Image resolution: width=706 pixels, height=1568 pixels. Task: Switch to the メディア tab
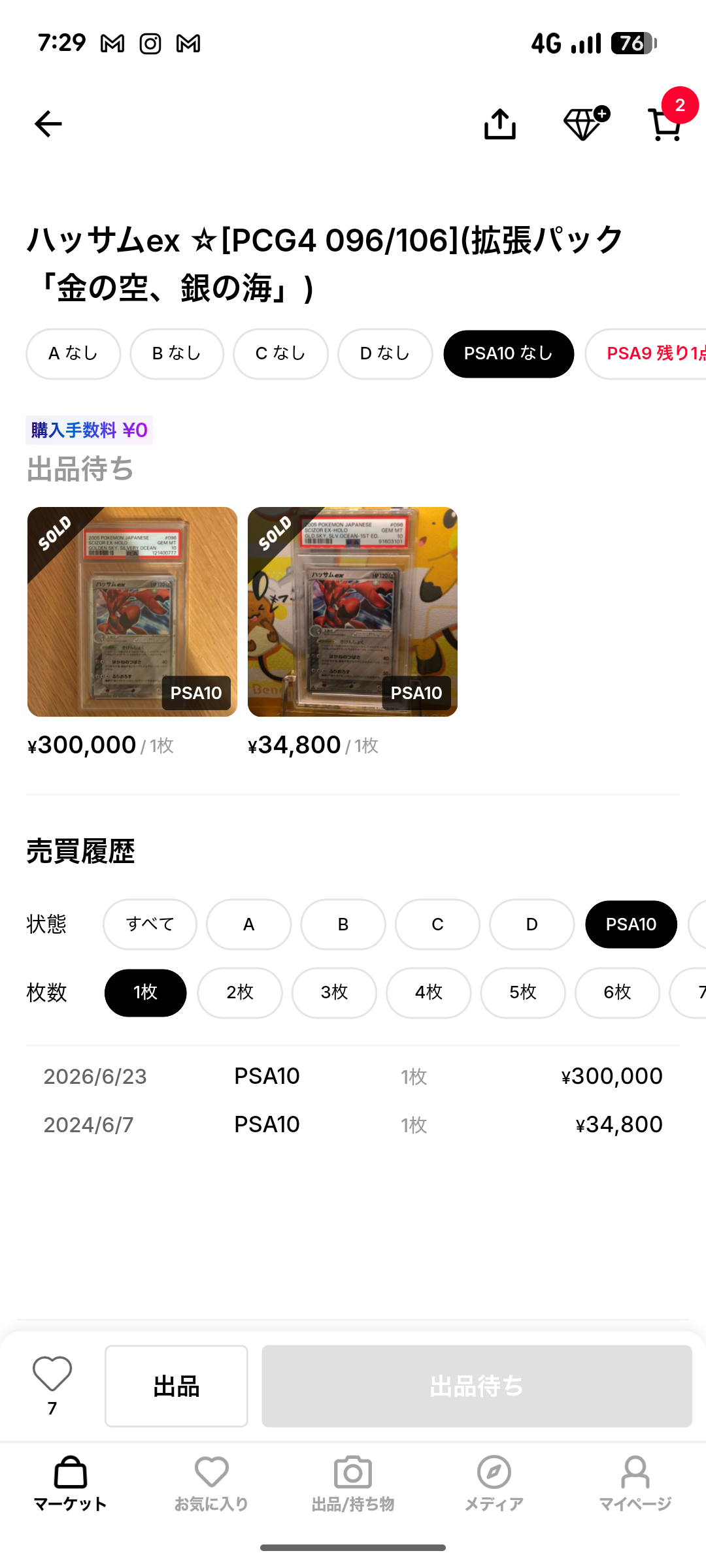tap(494, 1484)
